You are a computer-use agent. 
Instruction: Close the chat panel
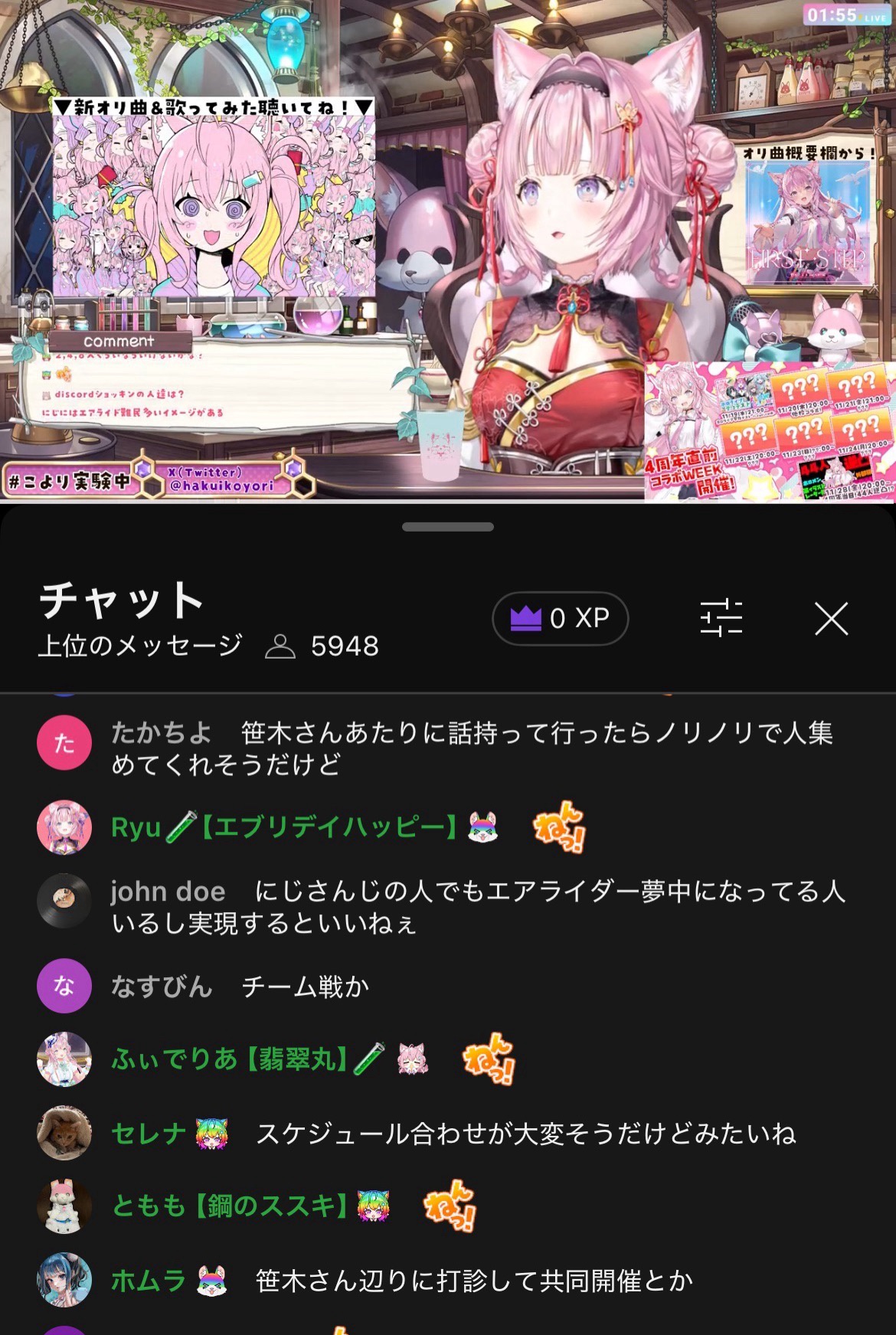[831, 619]
